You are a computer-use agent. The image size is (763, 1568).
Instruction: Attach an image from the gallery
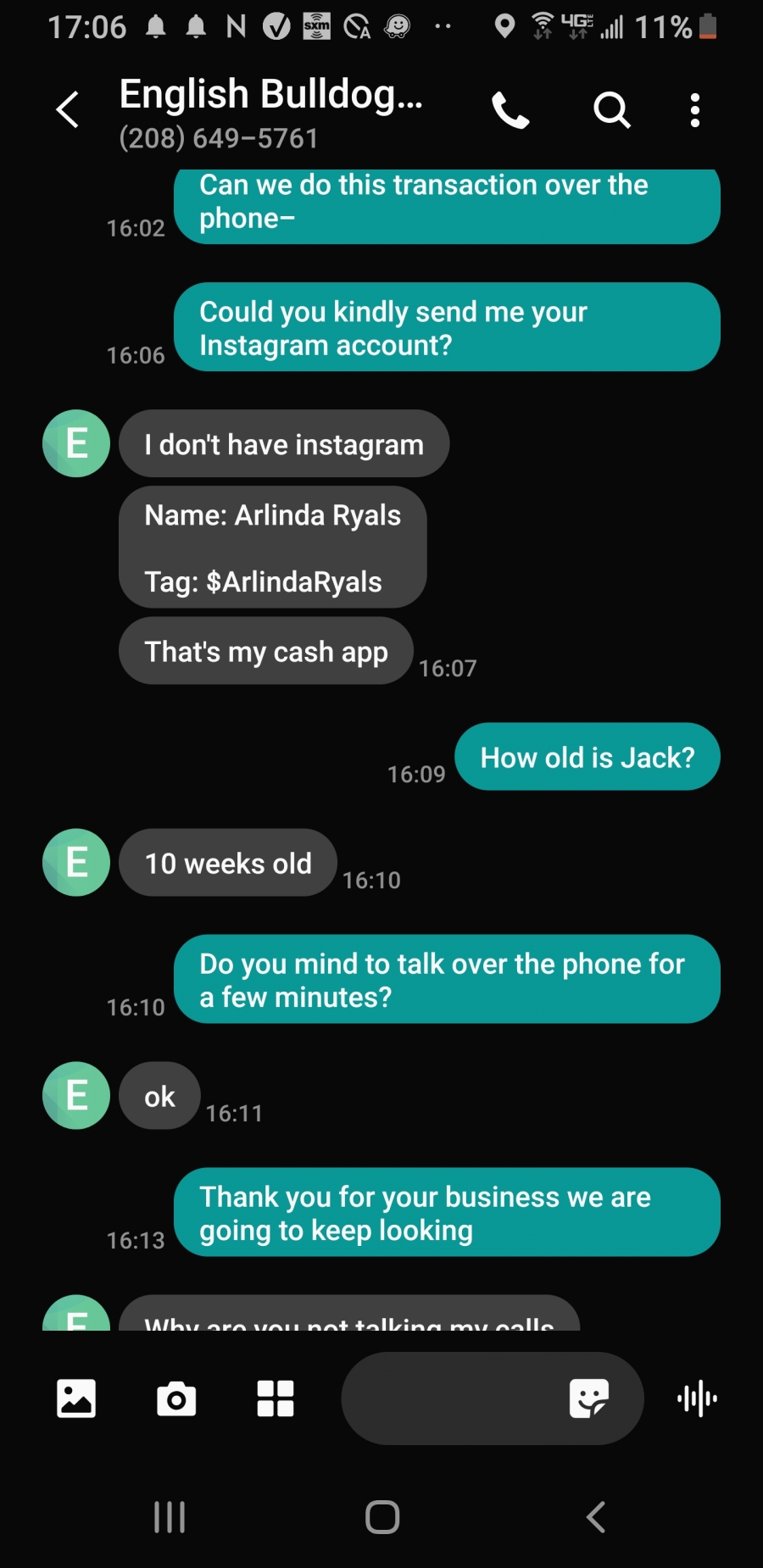pyautogui.click(x=76, y=1398)
